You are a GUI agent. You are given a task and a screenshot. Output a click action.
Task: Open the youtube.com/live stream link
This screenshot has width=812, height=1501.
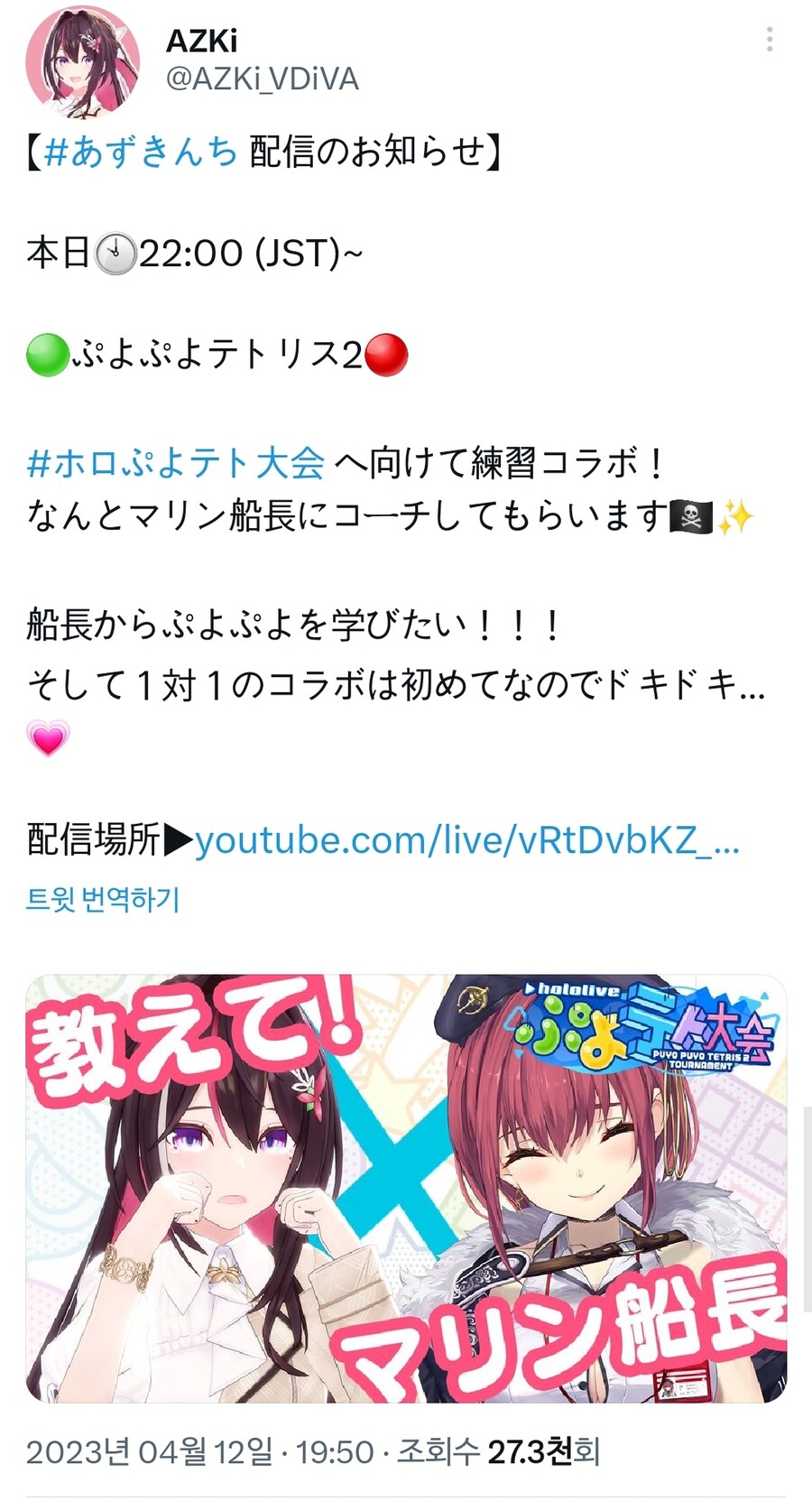click(x=467, y=841)
